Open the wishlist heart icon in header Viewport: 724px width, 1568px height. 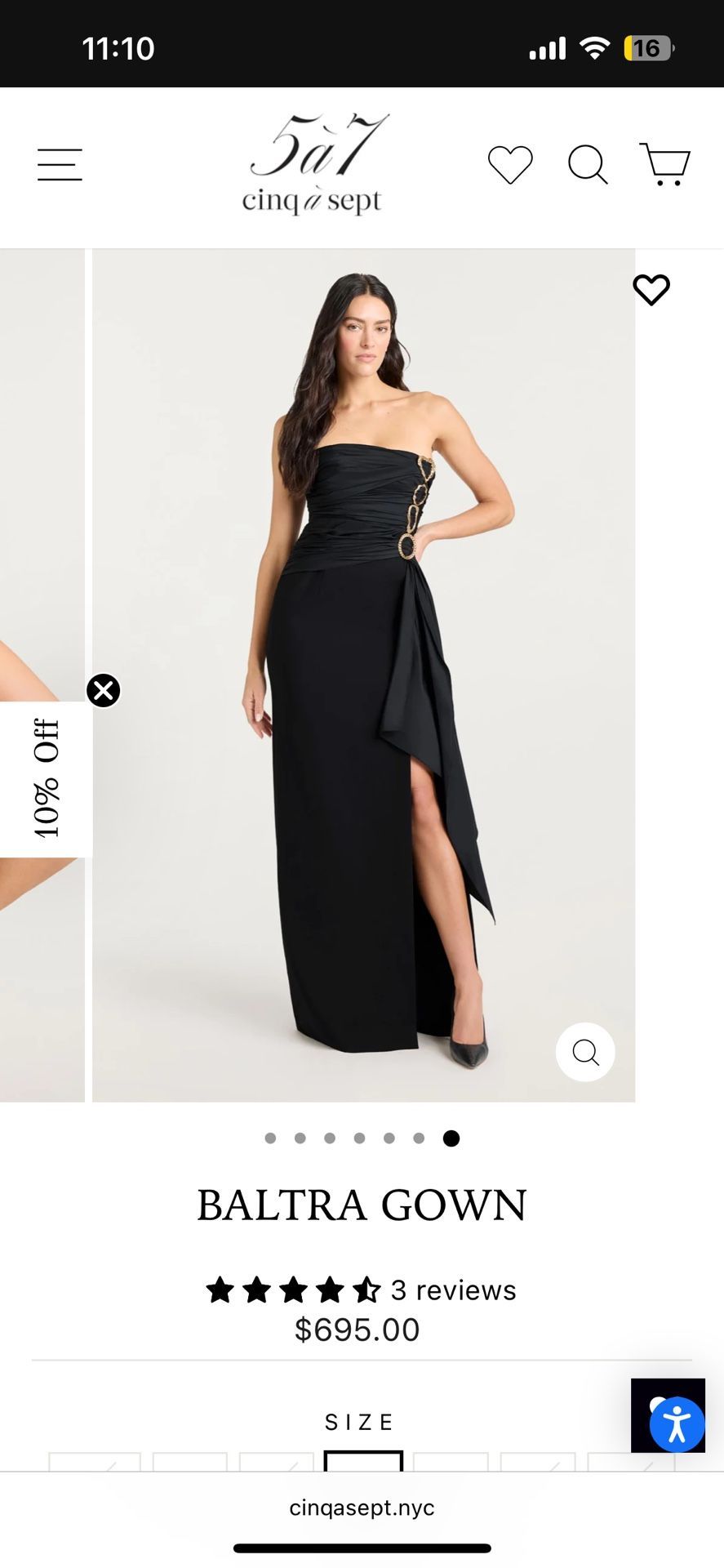509,164
